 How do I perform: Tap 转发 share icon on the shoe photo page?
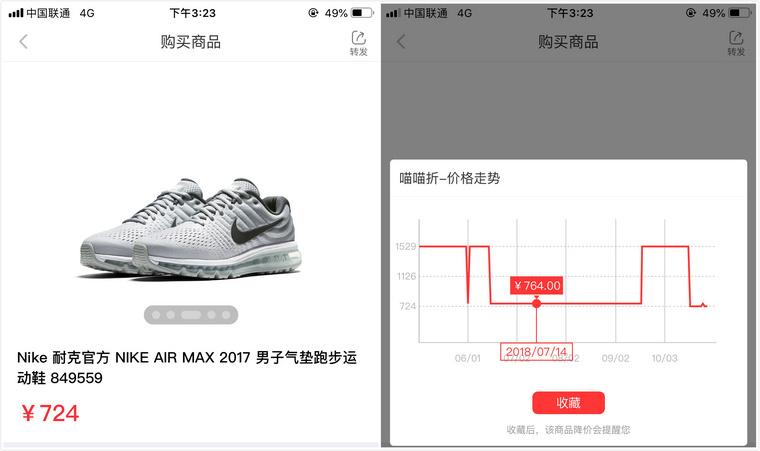click(x=358, y=43)
